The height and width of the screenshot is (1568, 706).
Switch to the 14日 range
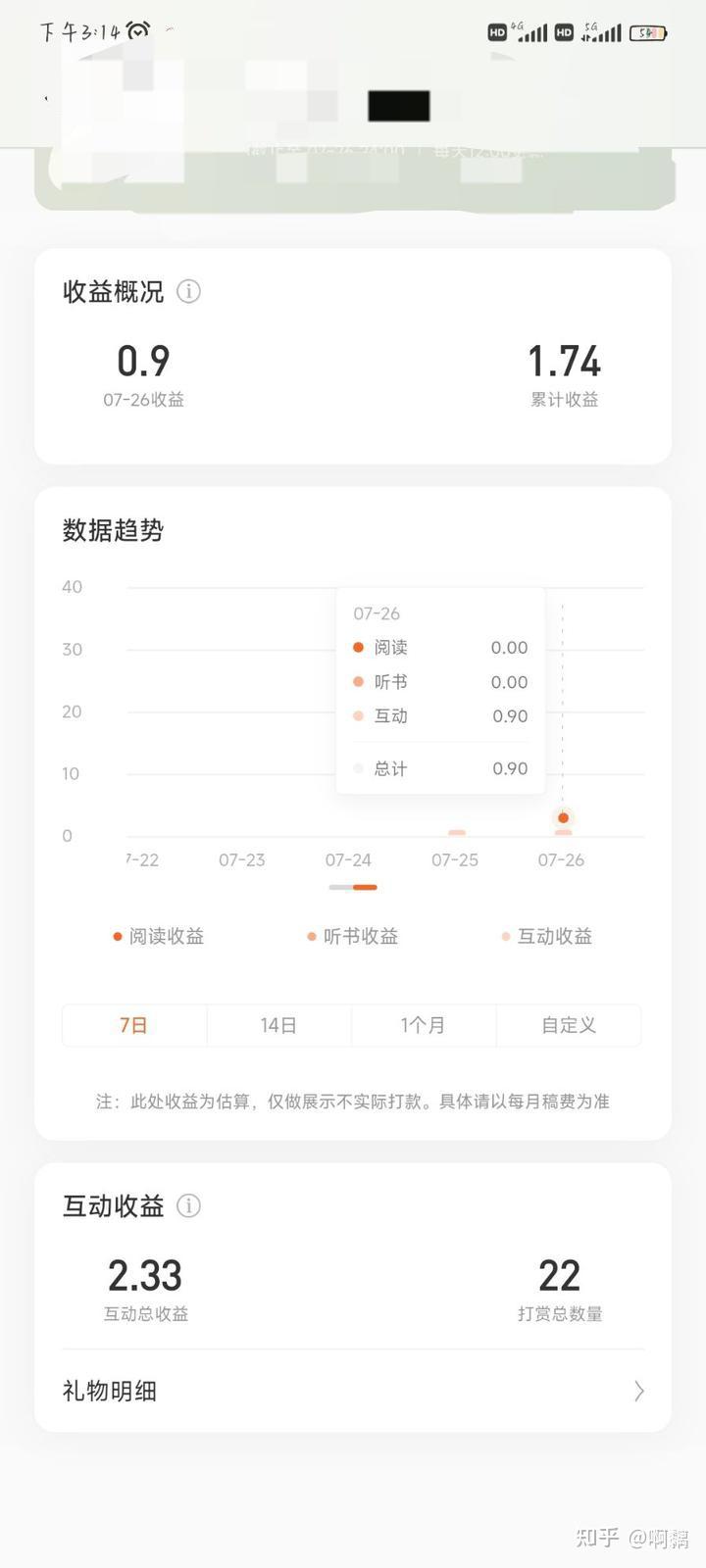click(x=278, y=1025)
